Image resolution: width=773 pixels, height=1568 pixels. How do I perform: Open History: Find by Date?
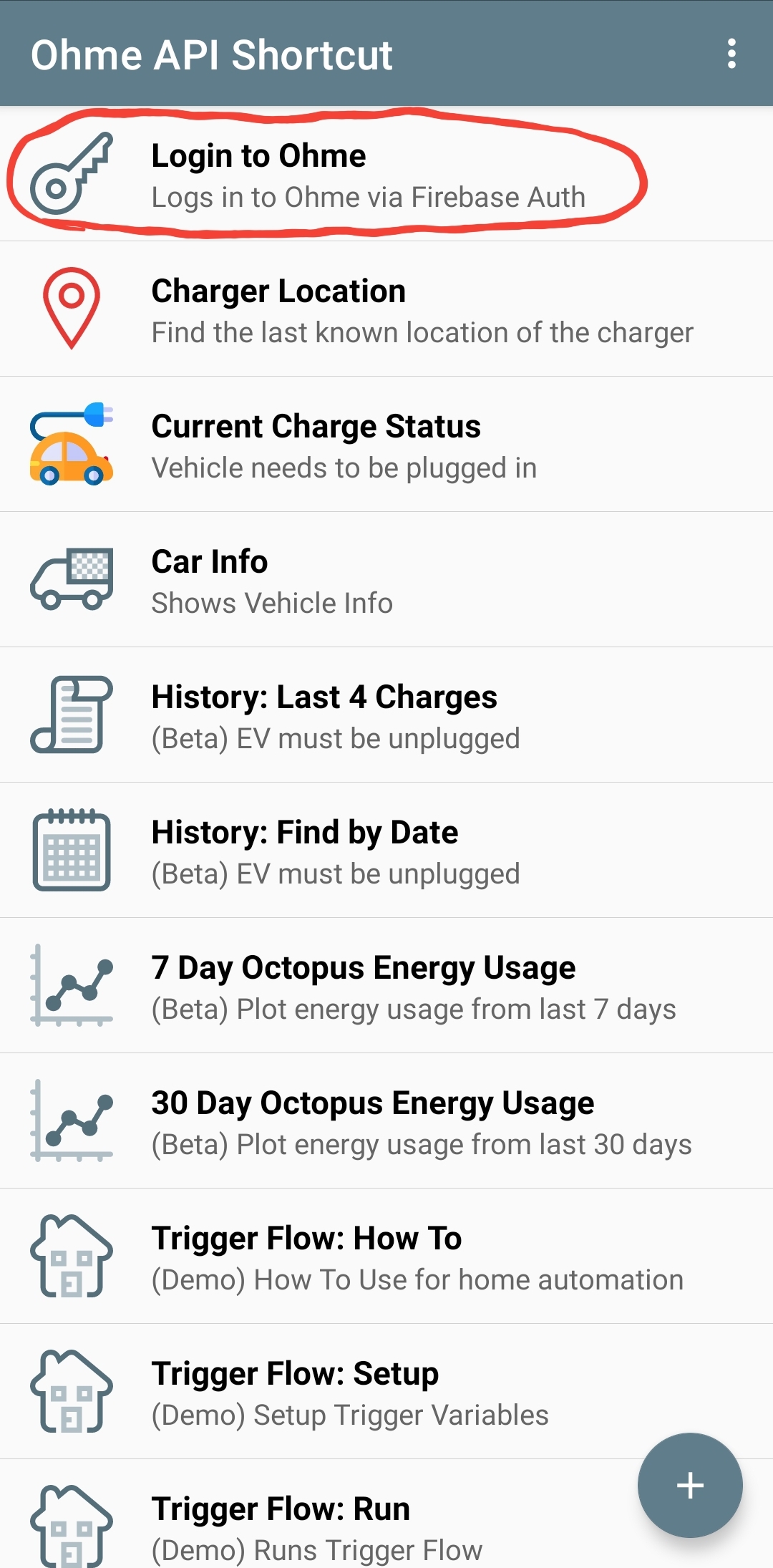[x=386, y=851]
